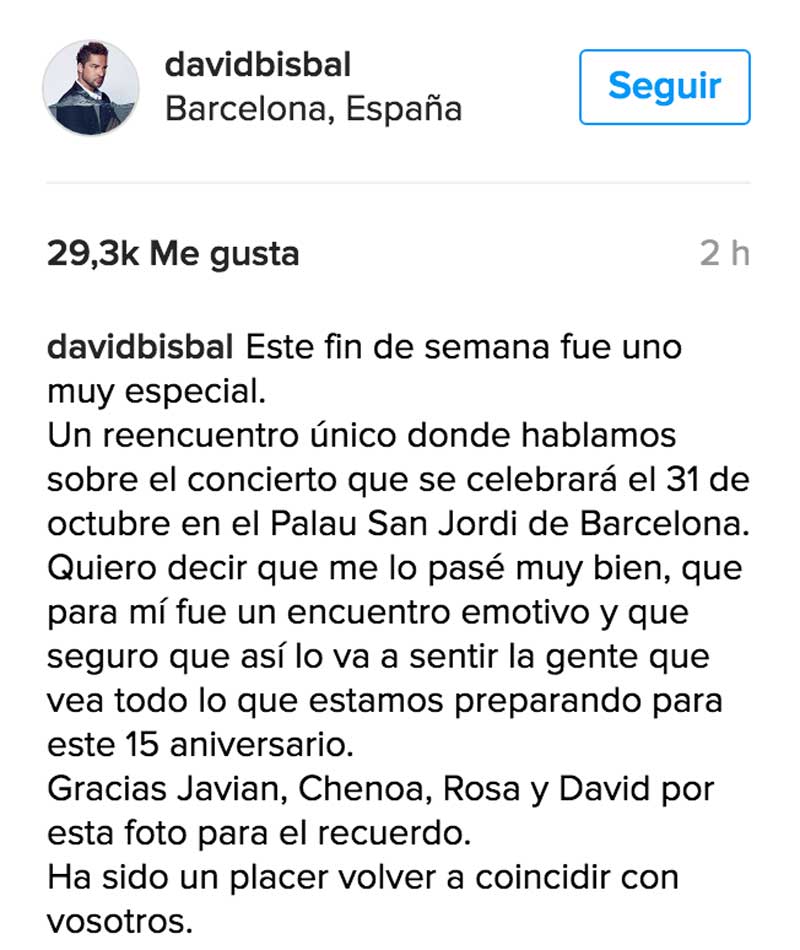Open the Barcelona, España location
This screenshot has width=800, height=950.
(313, 109)
